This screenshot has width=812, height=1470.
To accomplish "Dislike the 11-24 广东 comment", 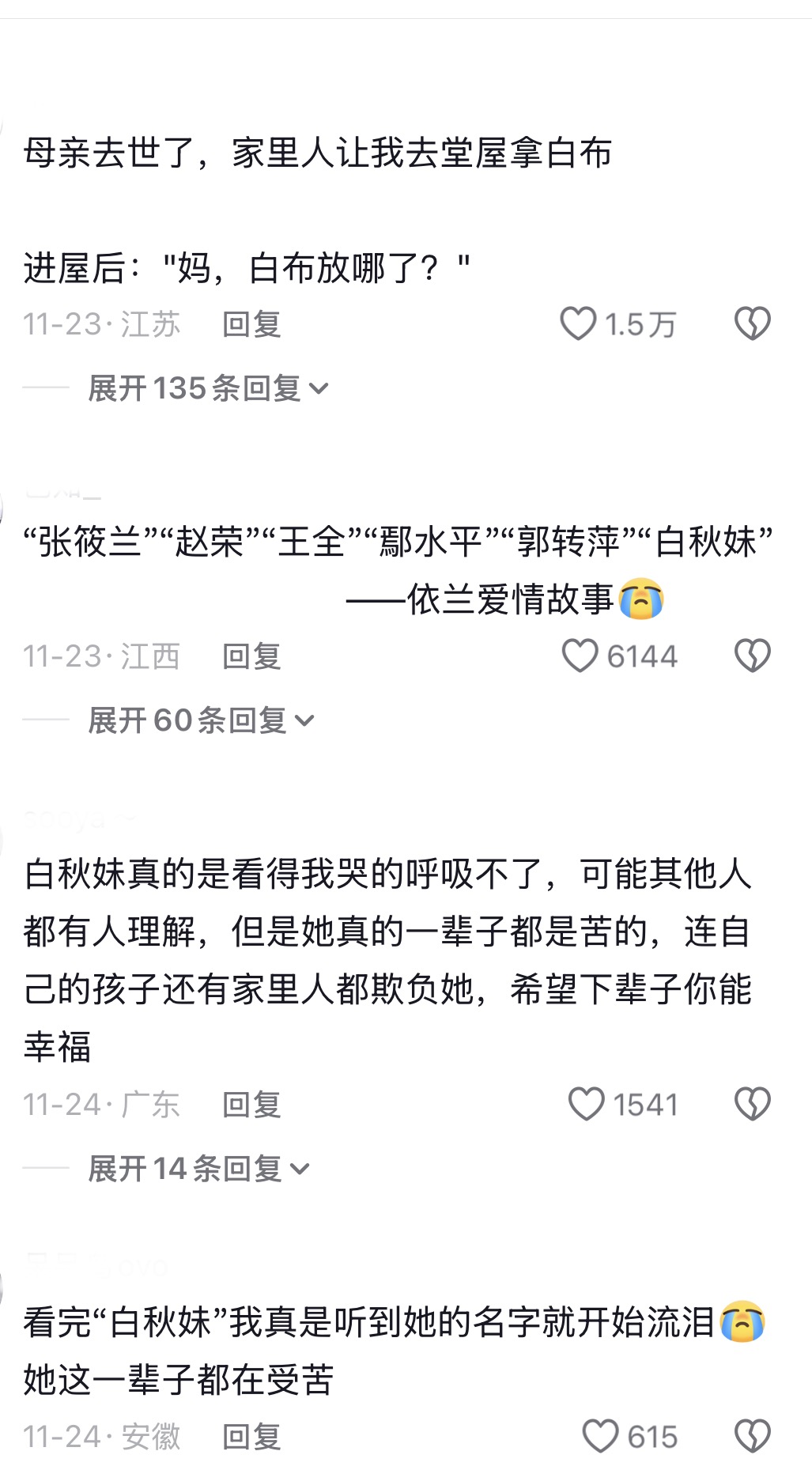I will coord(752,1105).
